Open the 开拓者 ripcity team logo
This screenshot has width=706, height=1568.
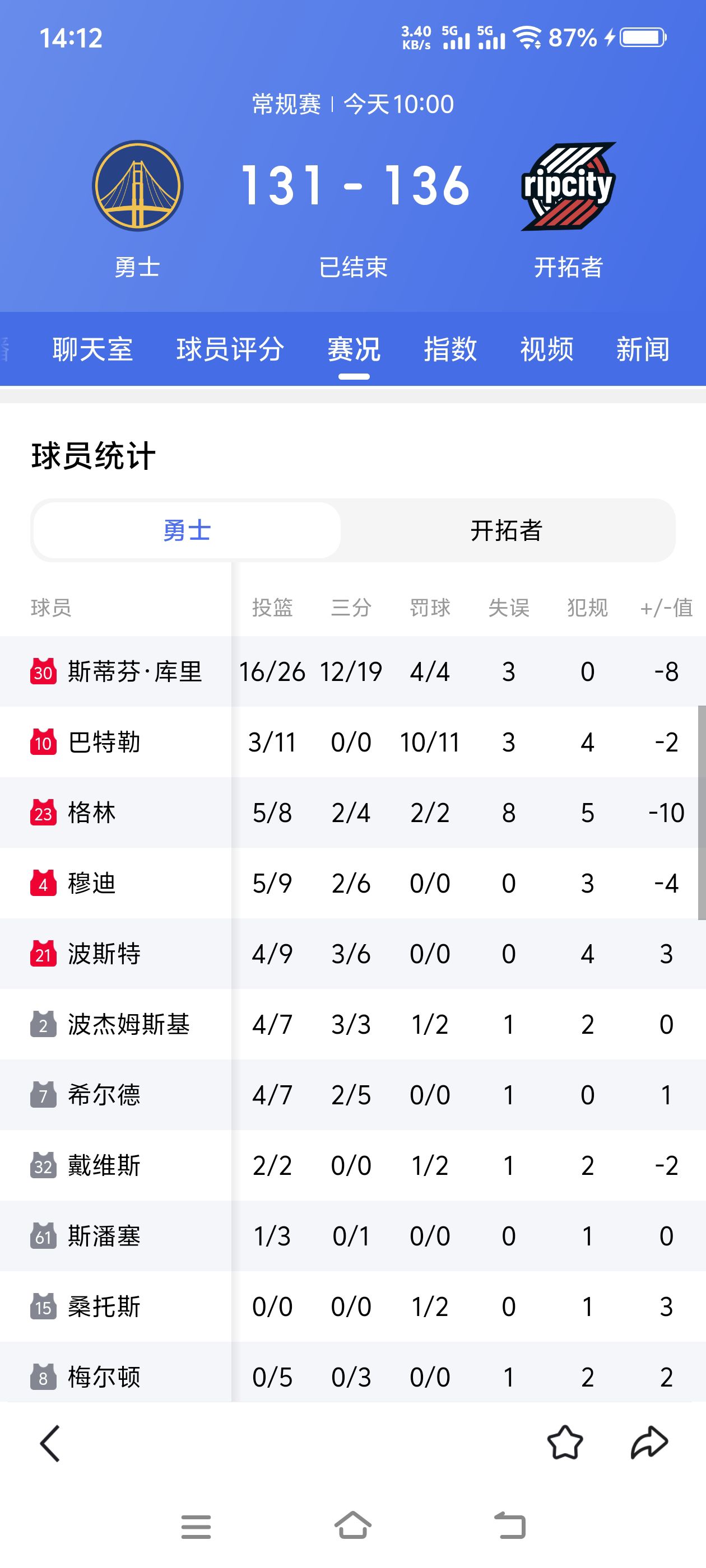point(568,186)
